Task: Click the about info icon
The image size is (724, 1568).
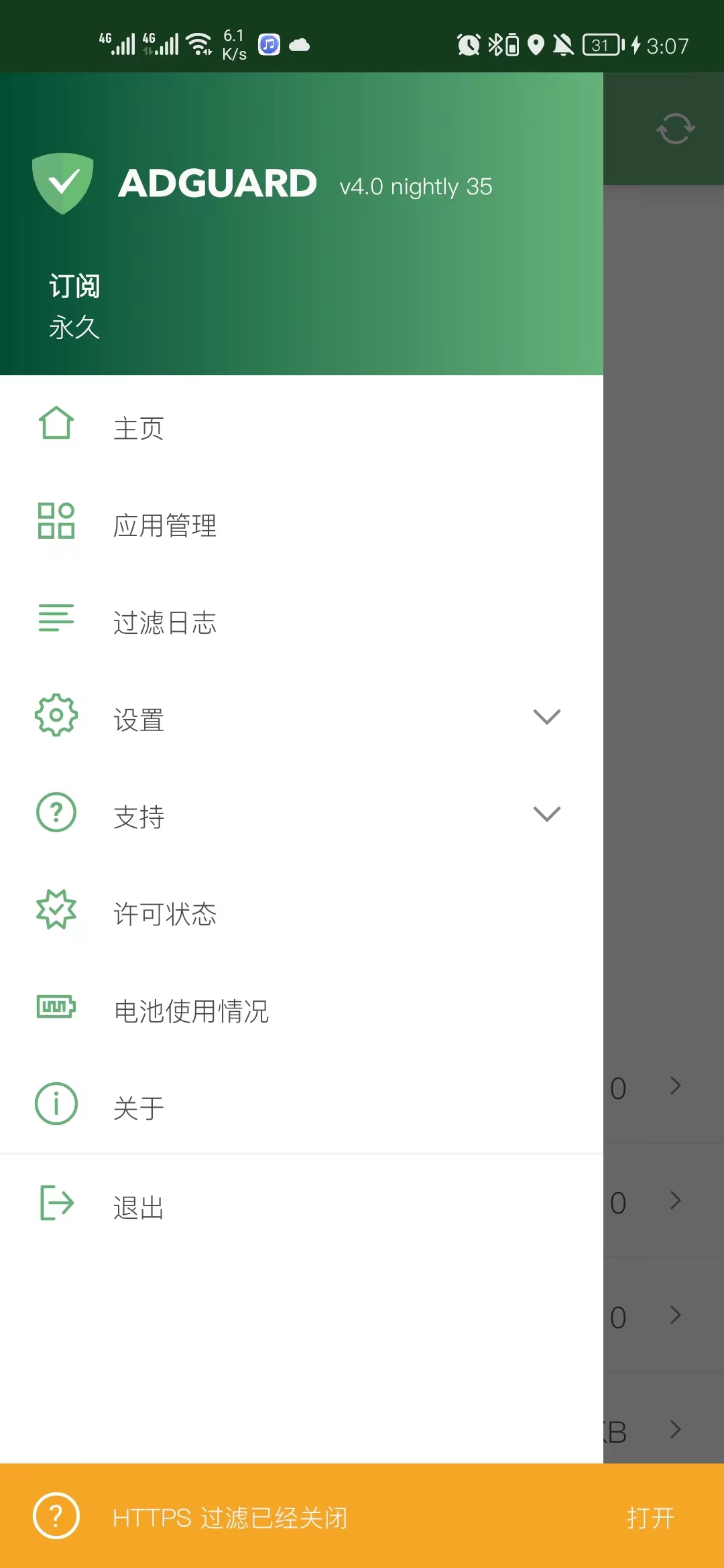Action: pos(56,1104)
